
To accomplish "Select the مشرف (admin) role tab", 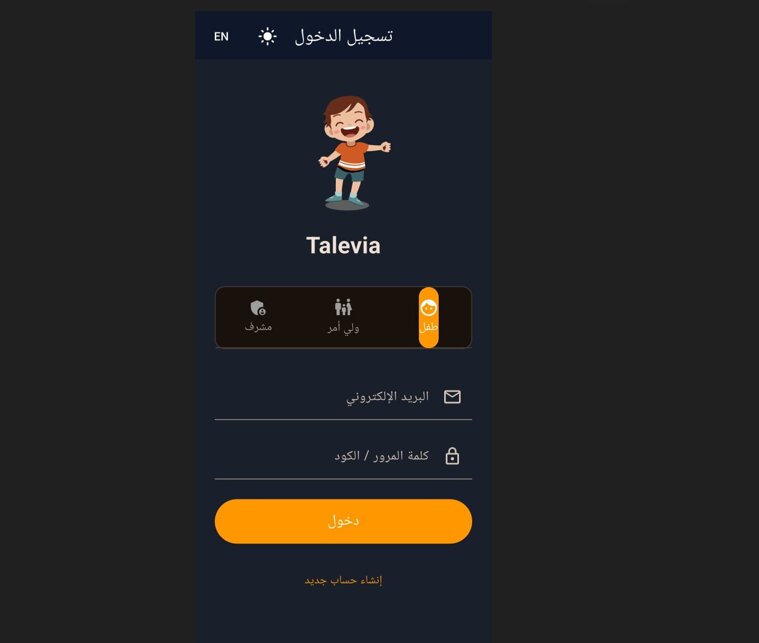I will tap(258, 316).
